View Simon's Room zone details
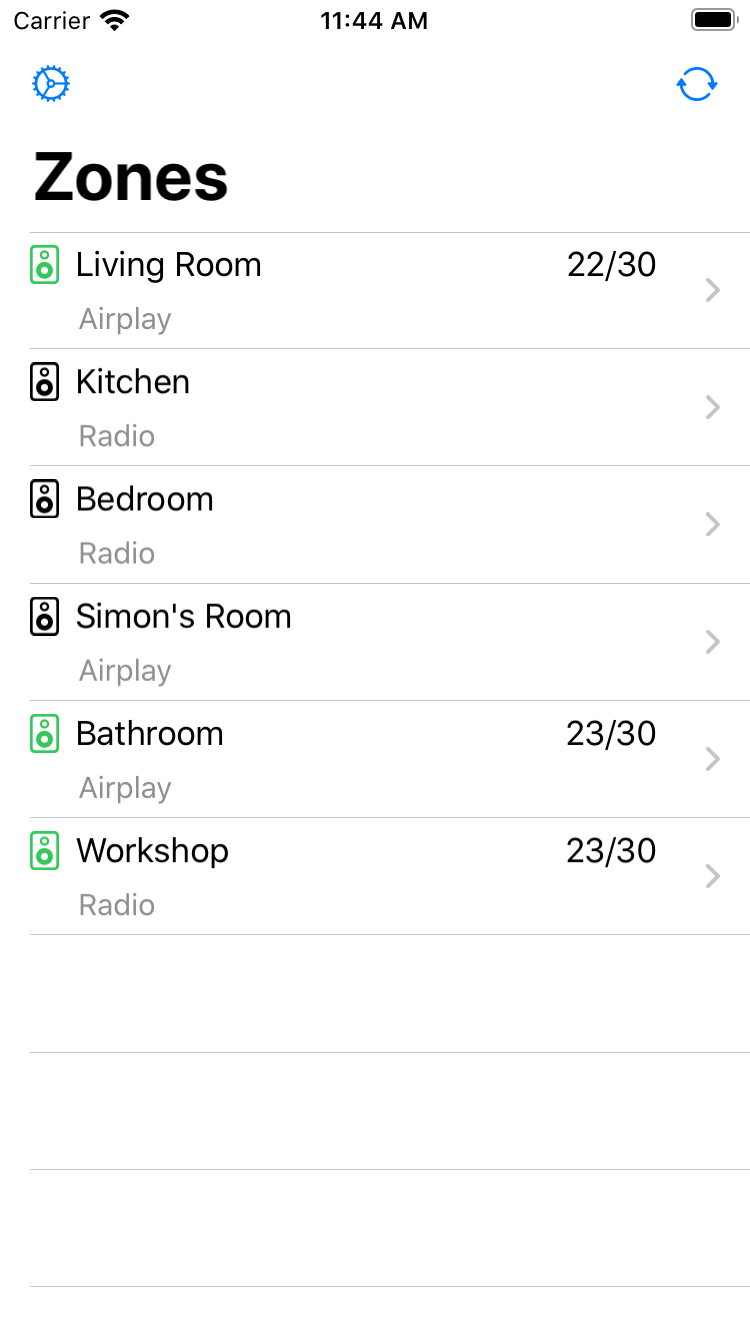Screen dimensions: 750x1334 [375, 642]
